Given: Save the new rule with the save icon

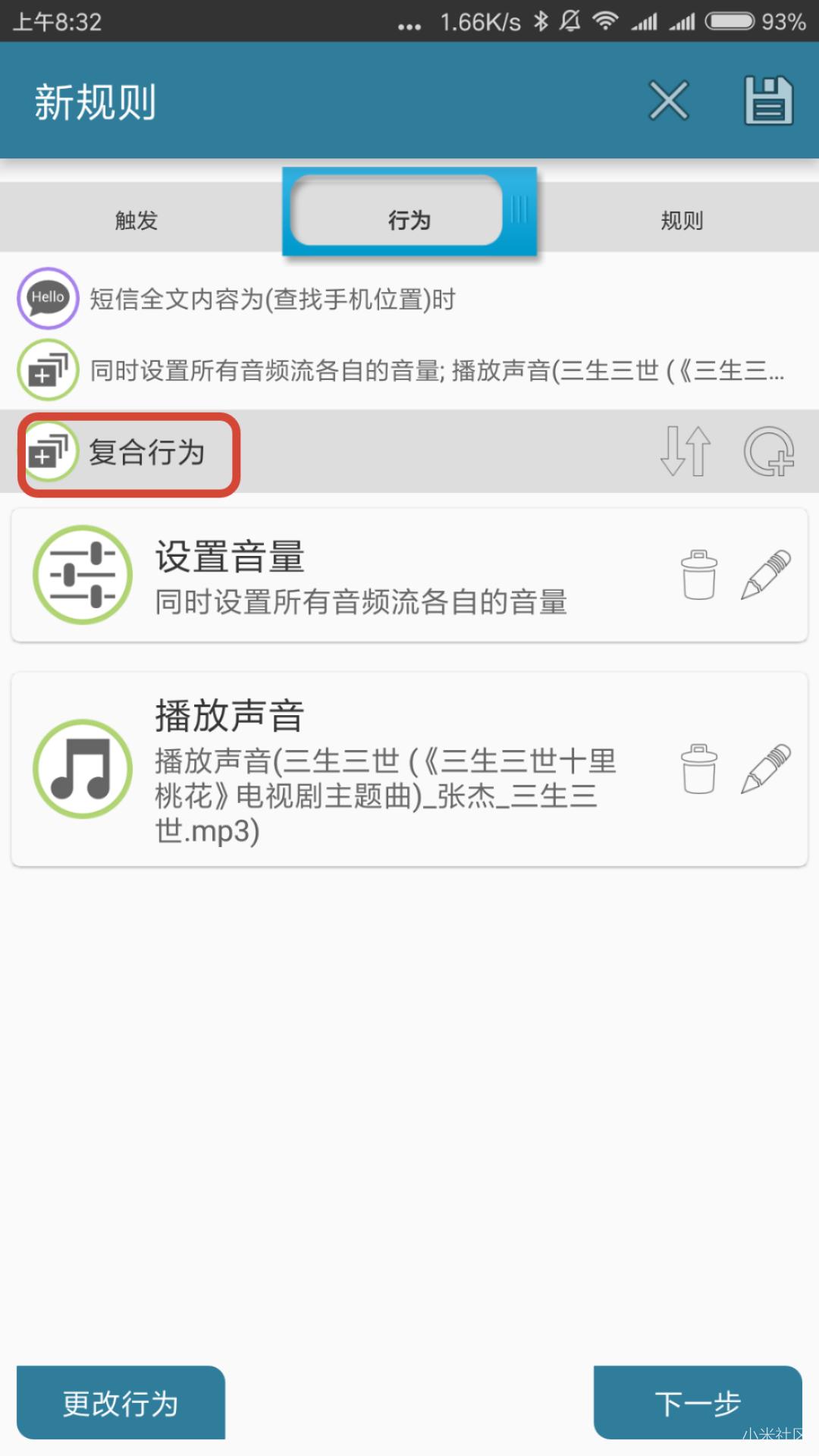Looking at the screenshot, I should (x=768, y=100).
